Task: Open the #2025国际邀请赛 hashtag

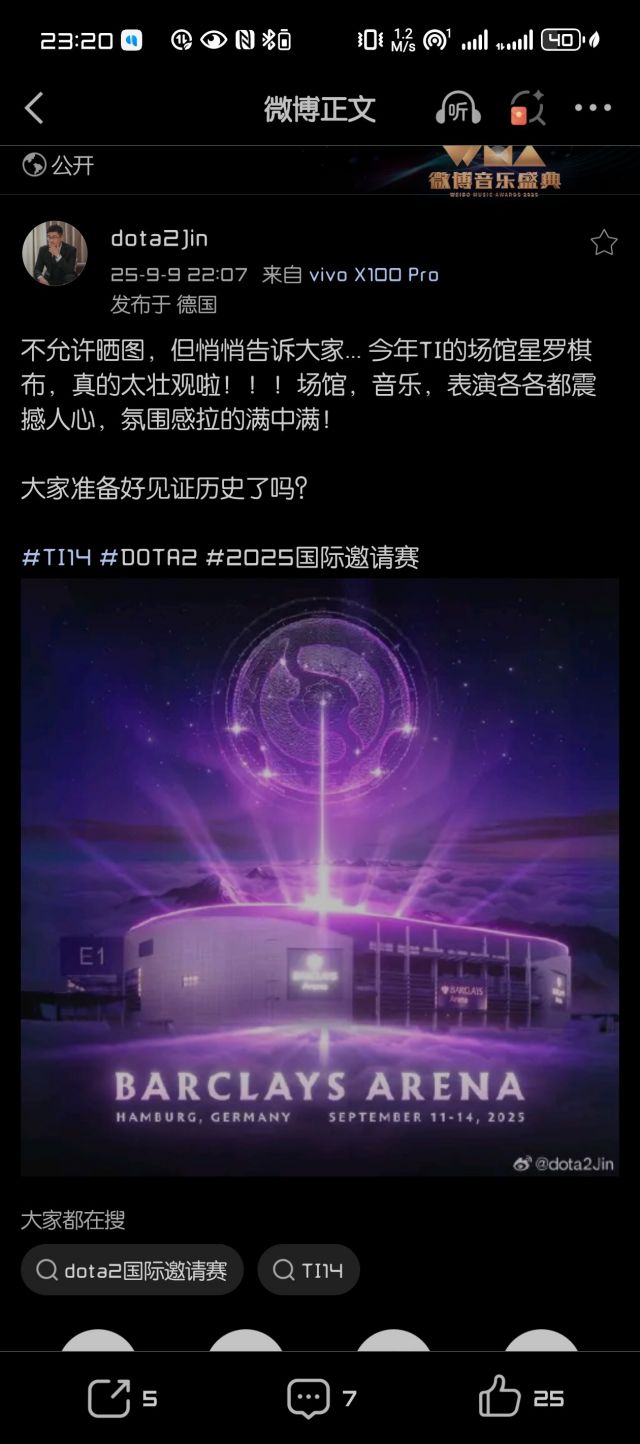Action: [x=312, y=557]
